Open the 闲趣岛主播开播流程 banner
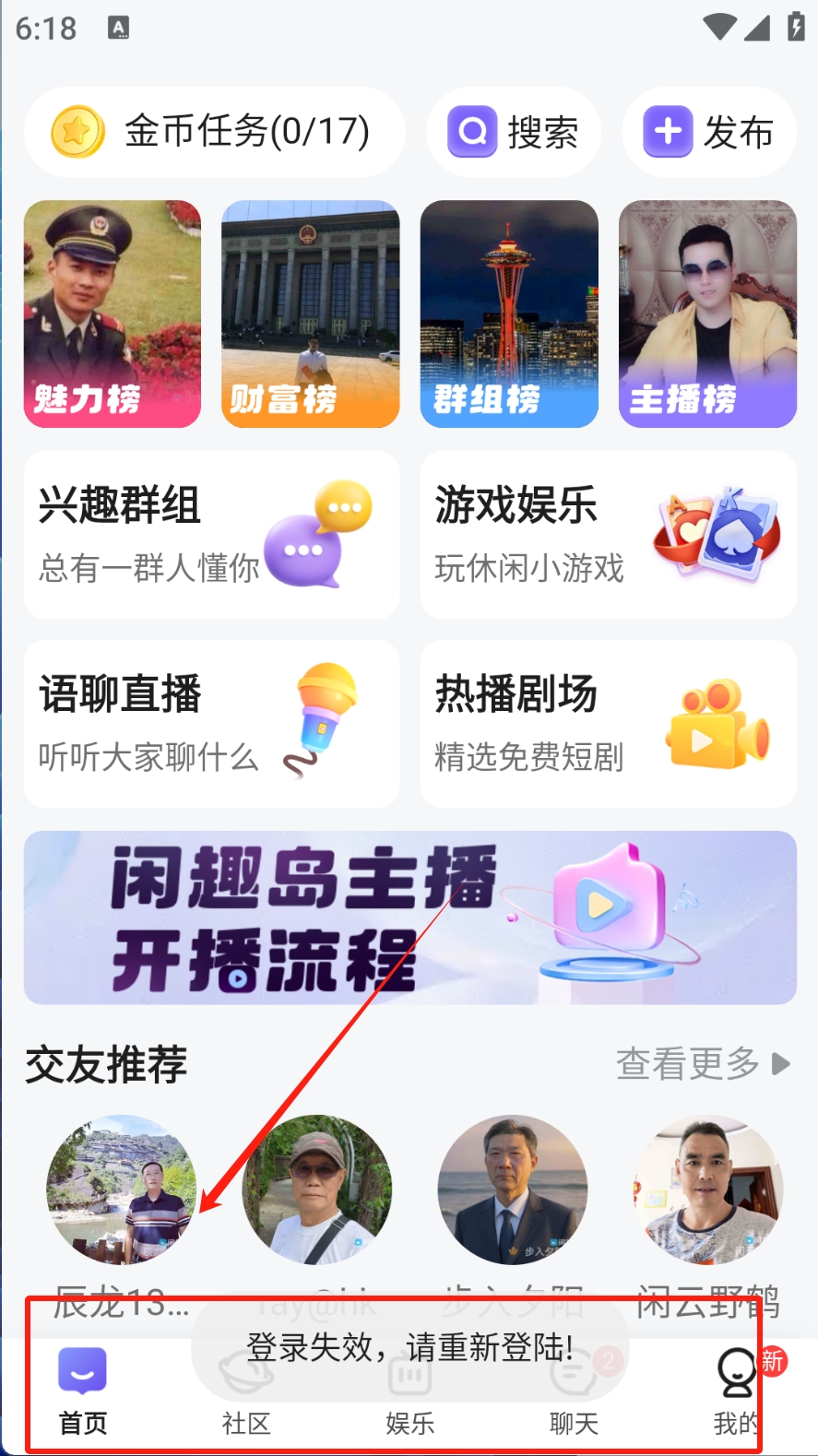Screen dimensions: 818x1456 click(x=410, y=917)
